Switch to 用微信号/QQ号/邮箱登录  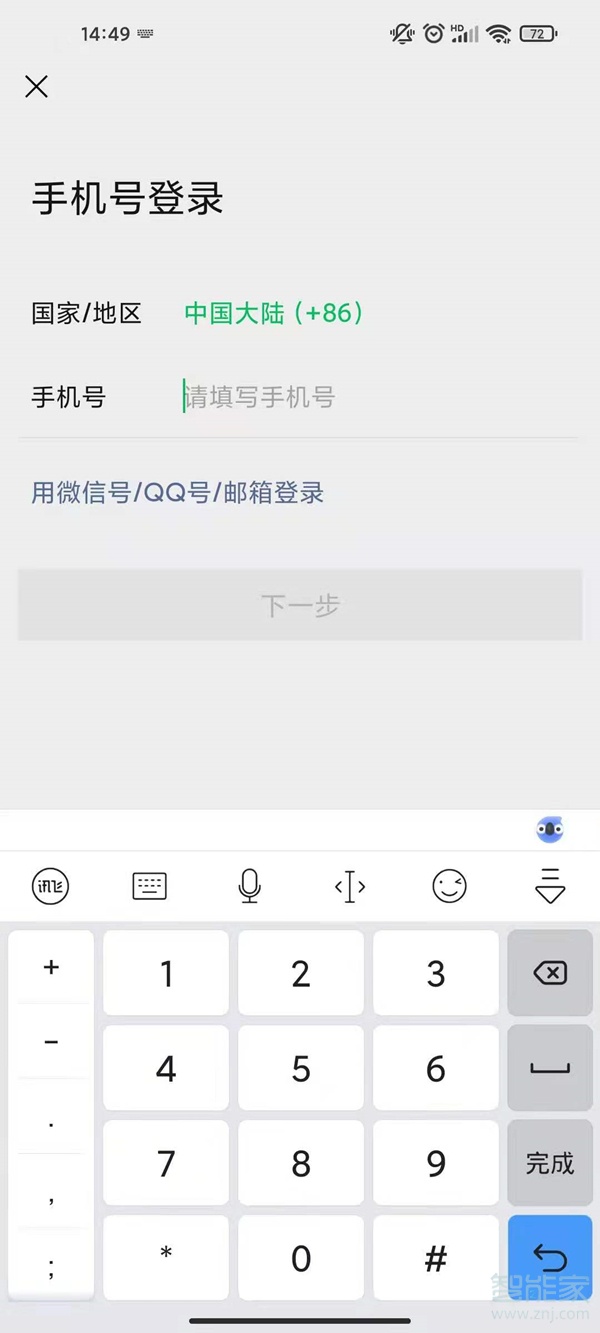tap(178, 493)
